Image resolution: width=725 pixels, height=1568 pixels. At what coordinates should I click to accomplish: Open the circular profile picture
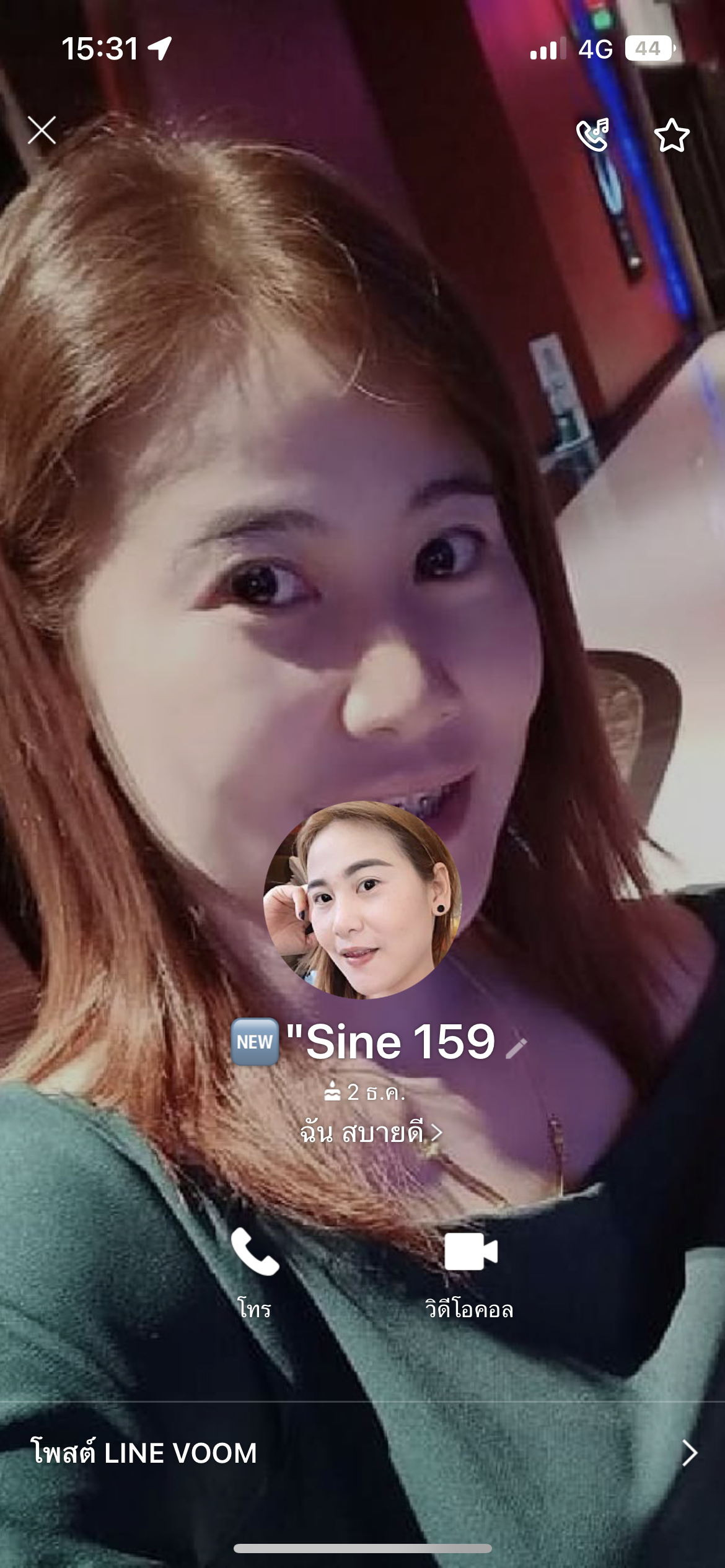pos(362,899)
